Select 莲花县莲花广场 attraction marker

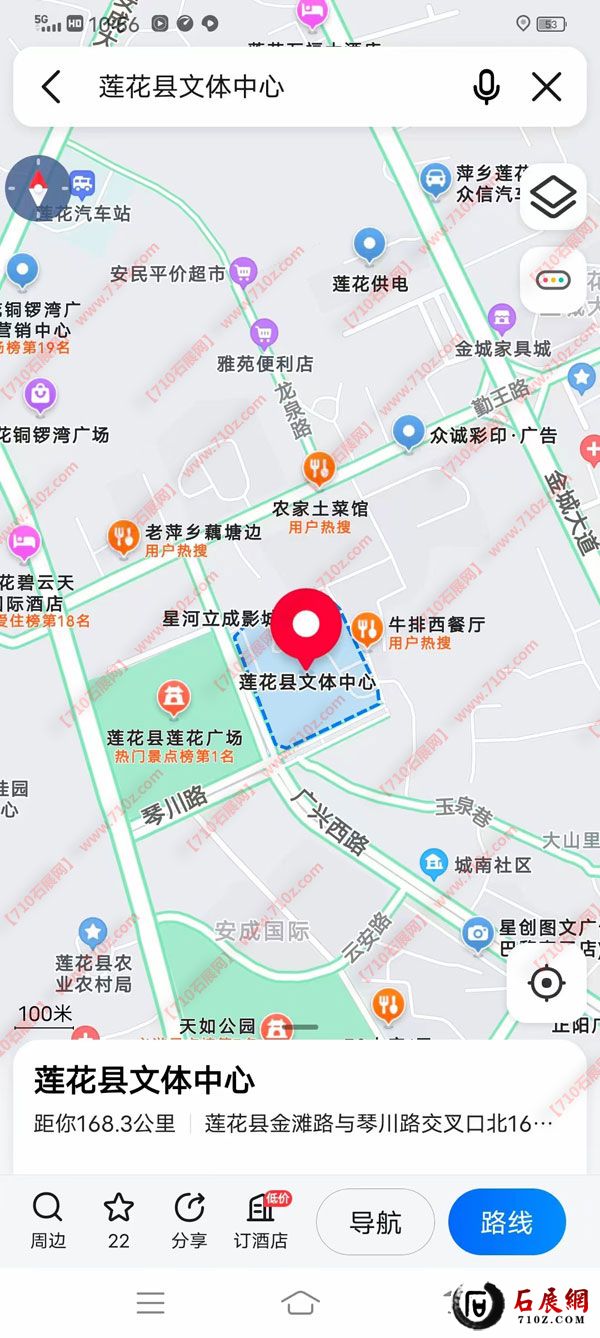coord(174,696)
